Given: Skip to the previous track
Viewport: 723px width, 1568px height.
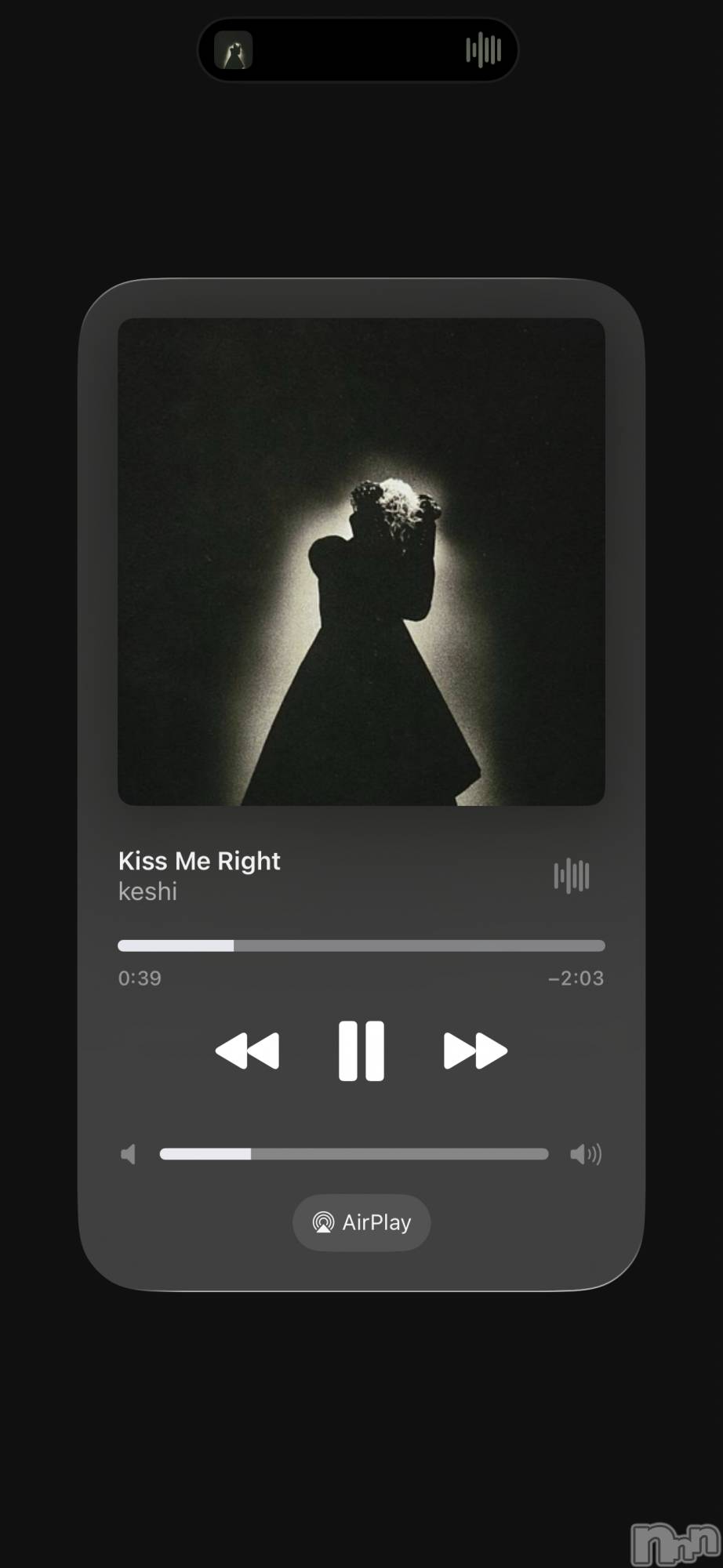Looking at the screenshot, I should point(247,1051).
